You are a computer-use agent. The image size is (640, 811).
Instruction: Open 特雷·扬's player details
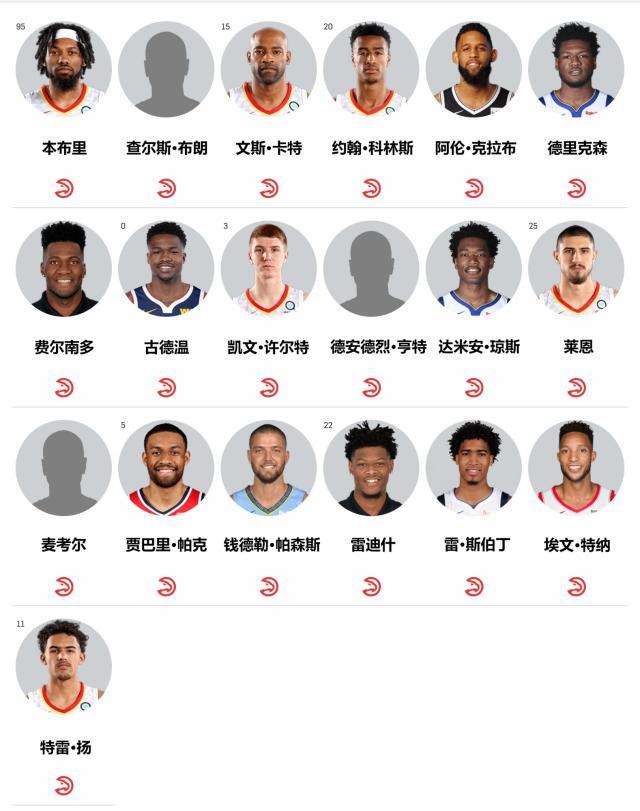point(64,666)
